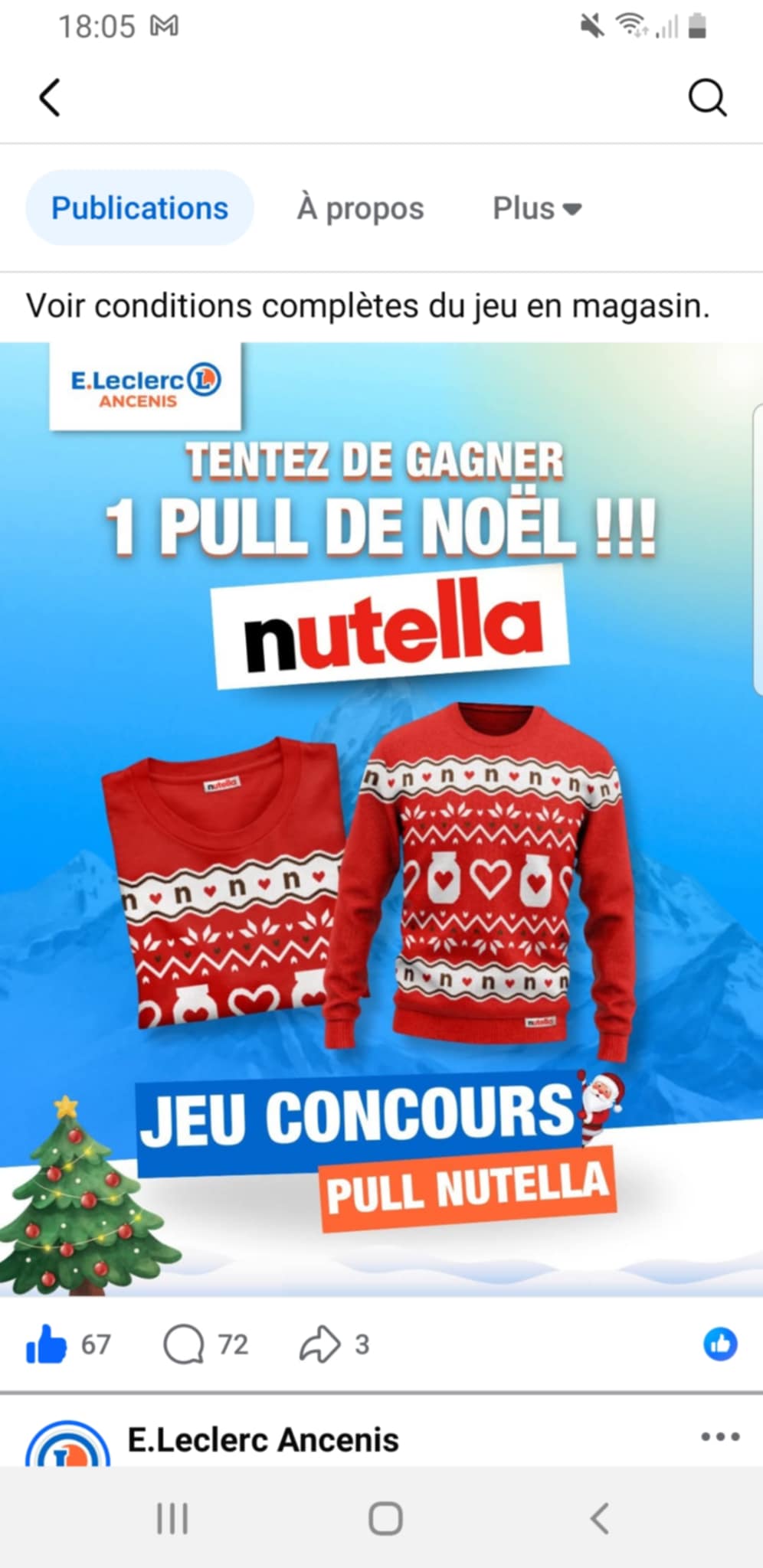
Task: Open recent apps from navigation bar
Action: coord(172,1518)
